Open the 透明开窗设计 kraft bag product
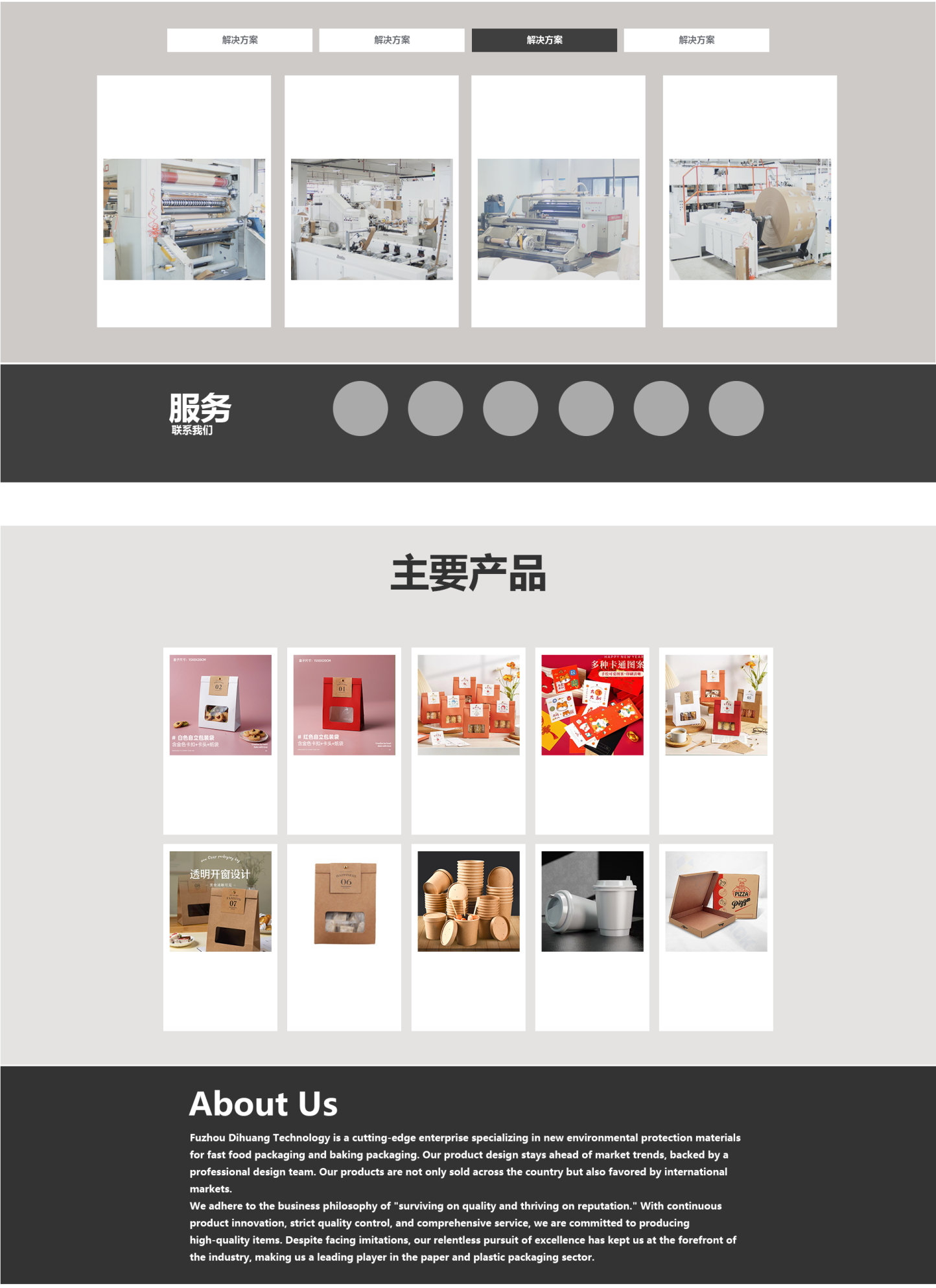 [220, 901]
